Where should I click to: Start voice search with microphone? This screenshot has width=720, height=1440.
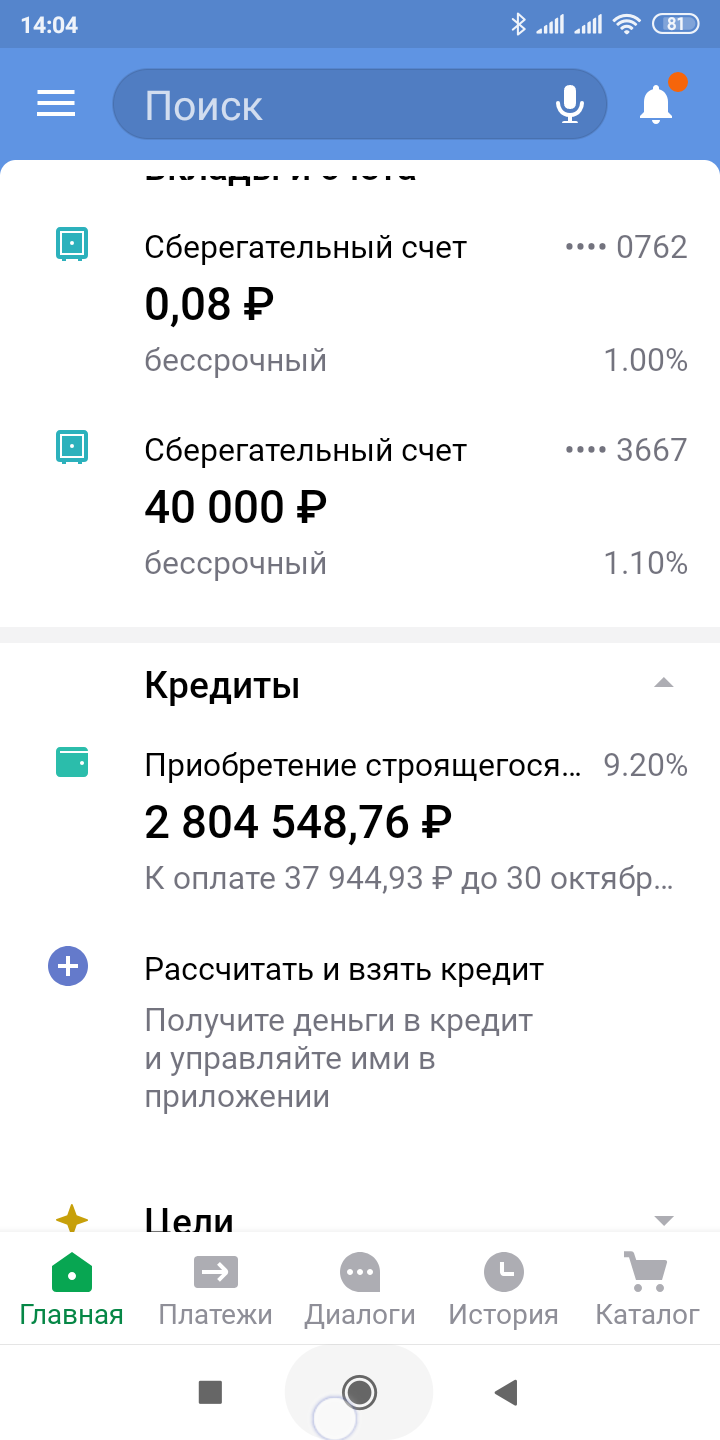point(570,104)
